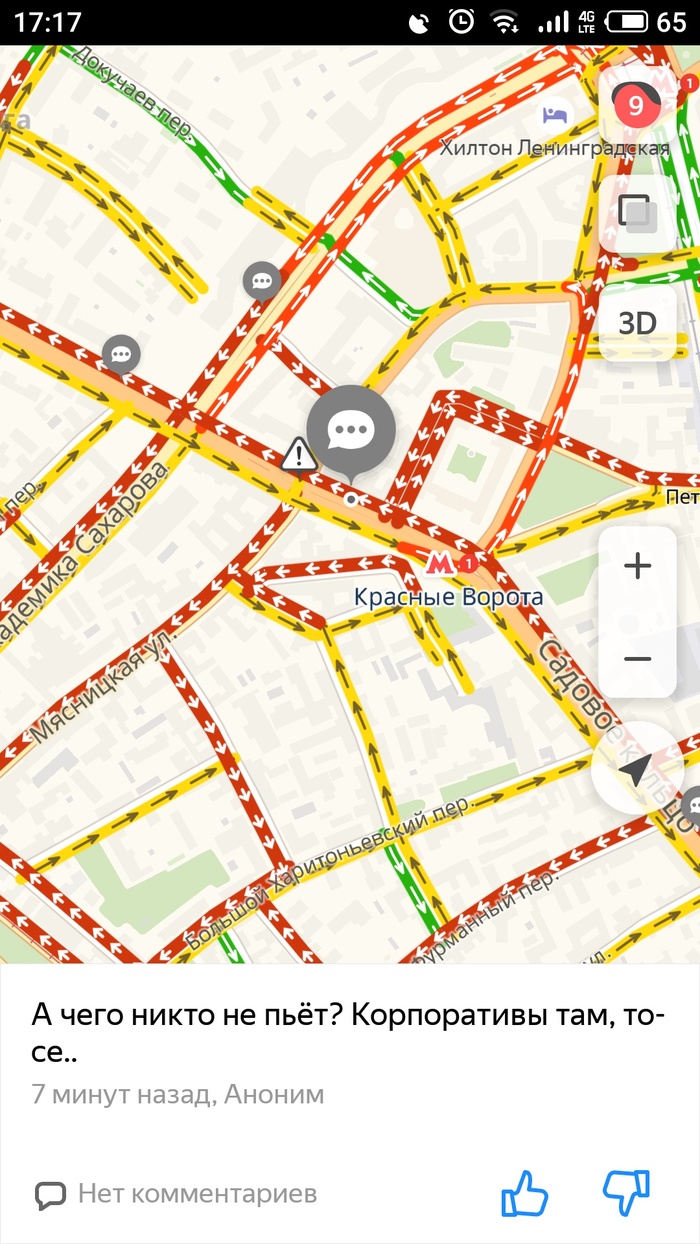Screen dimensions: 700x1244
Task: Open the map layers button
Action: click(637, 211)
